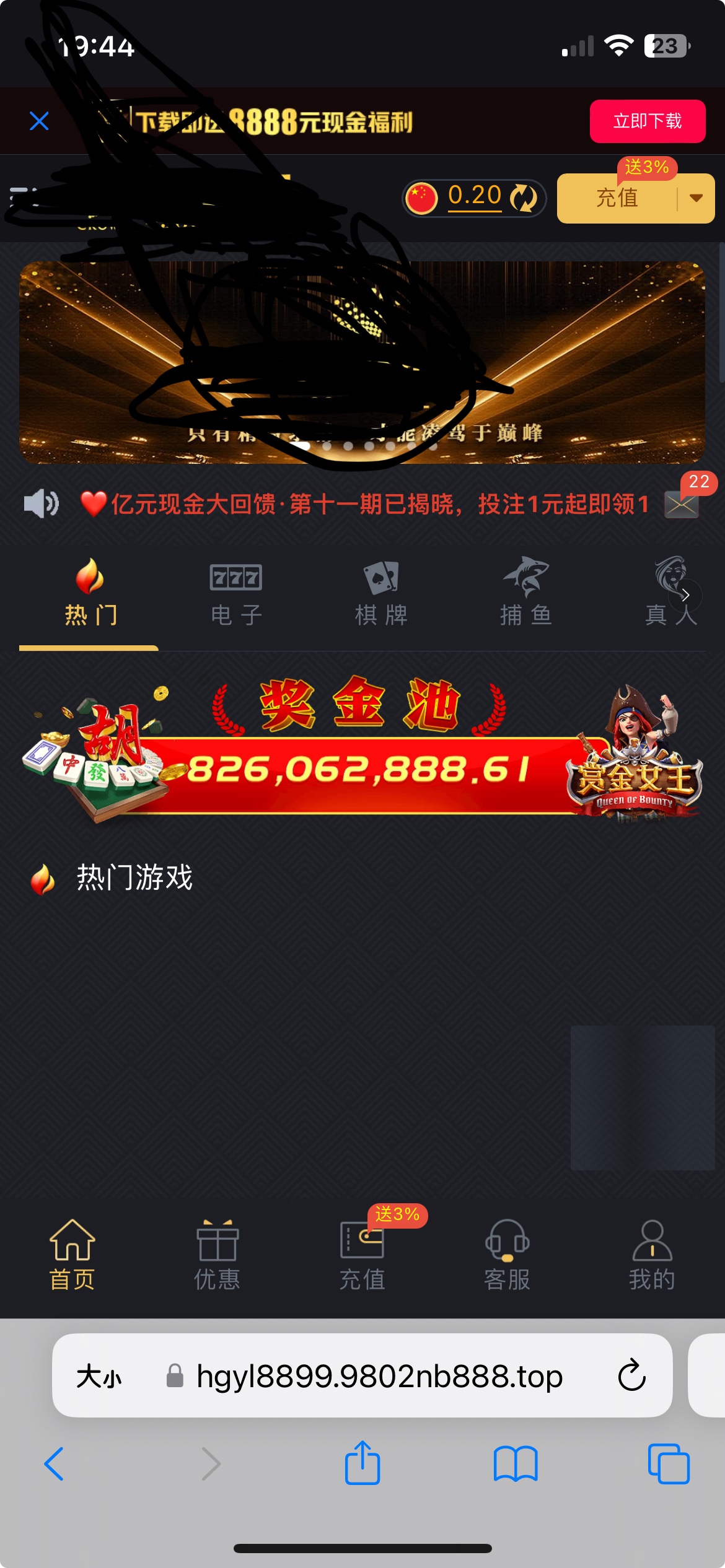
Task: Go to the 首页 bottom tab
Action: click(x=72, y=1255)
